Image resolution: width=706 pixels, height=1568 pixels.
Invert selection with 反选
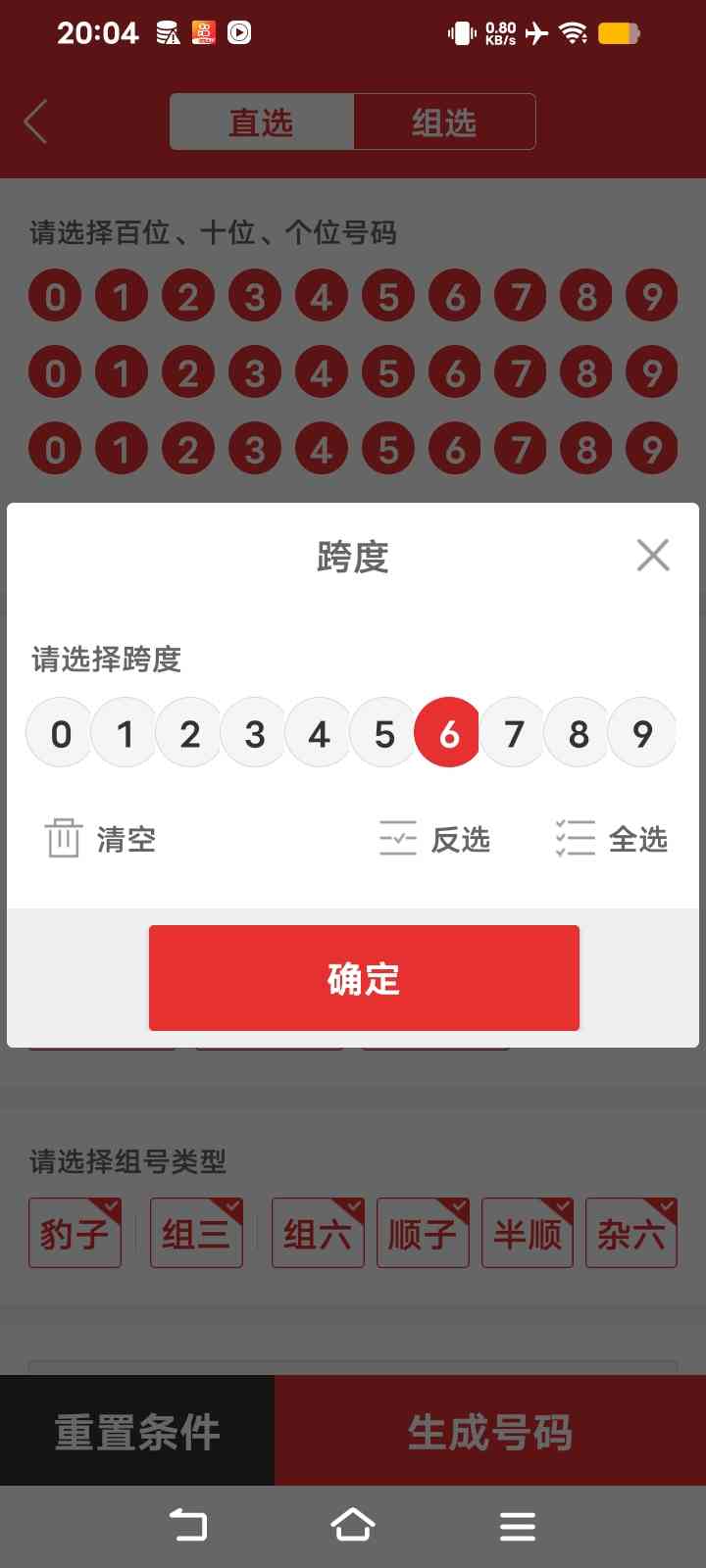[x=434, y=839]
